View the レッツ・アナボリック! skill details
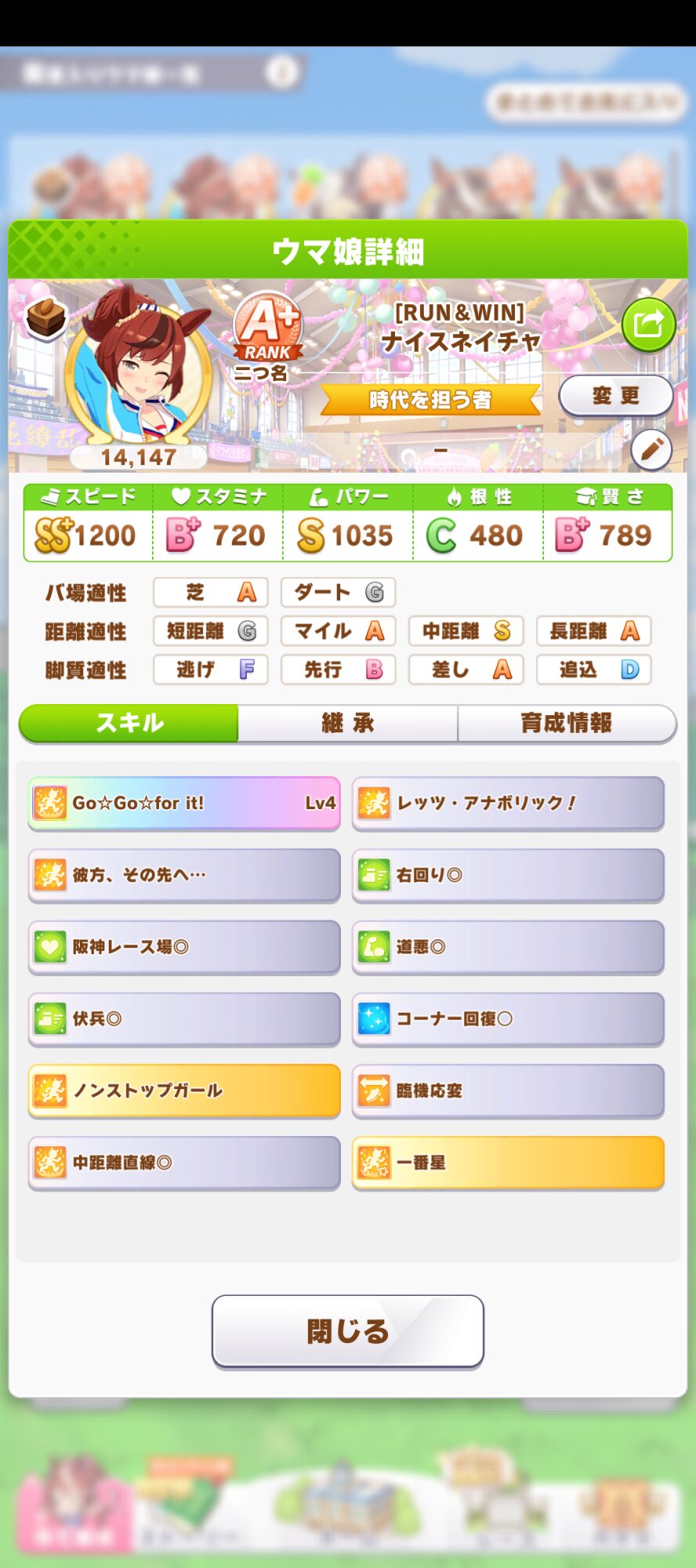This screenshot has width=696, height=1568. (508, 803)
